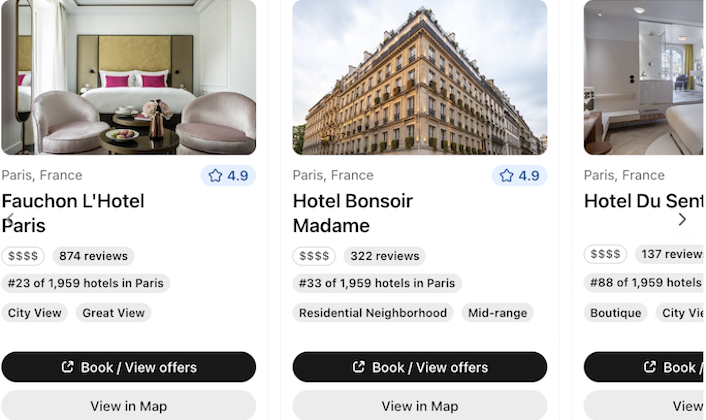Book or view offers for Hotel Bonsoir Madame
The width and height of the screenshot is (706, 420).
(419, 367)
